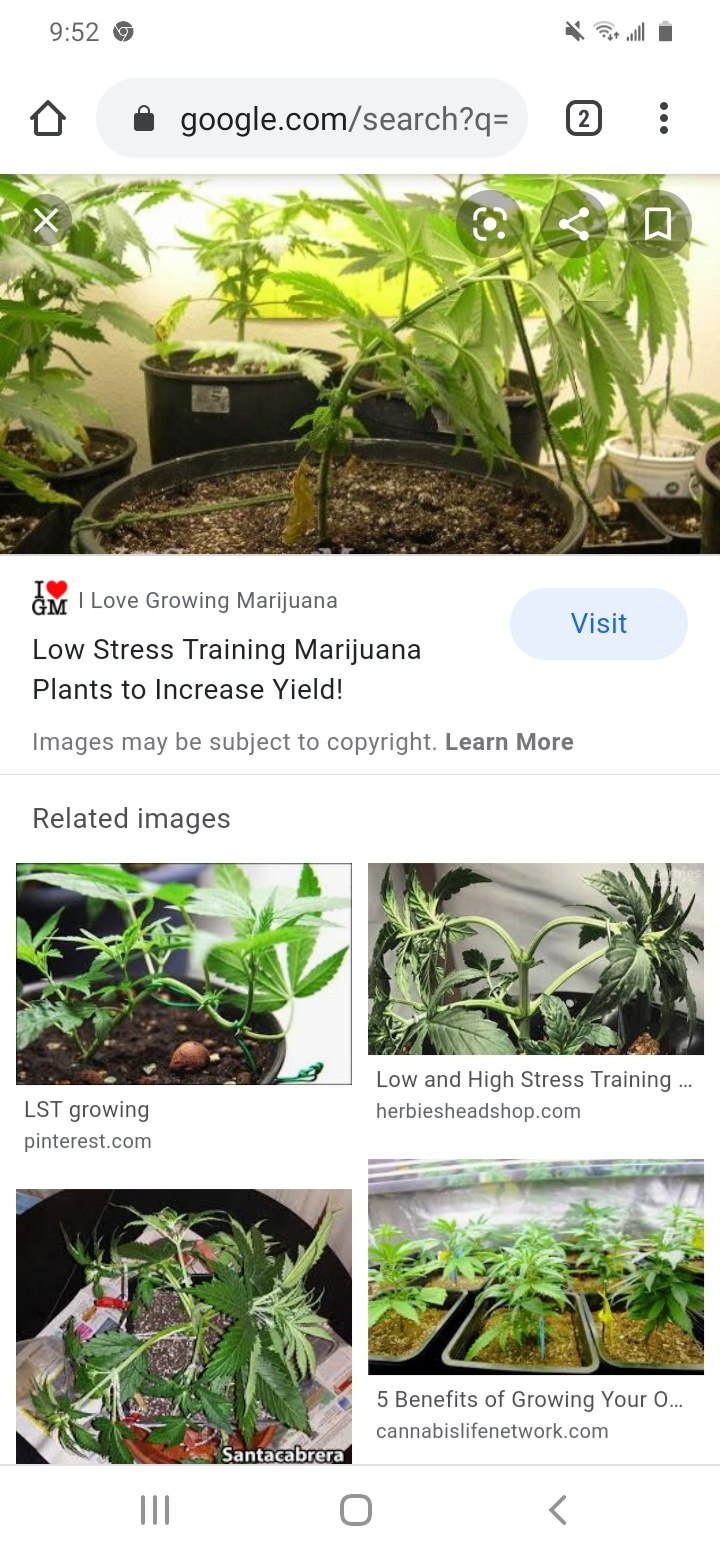Image resolution: width=720 pixels, height=1560 pixels.
Task: Open the Santacabrera related image
Action: (x=184, y=1326)
